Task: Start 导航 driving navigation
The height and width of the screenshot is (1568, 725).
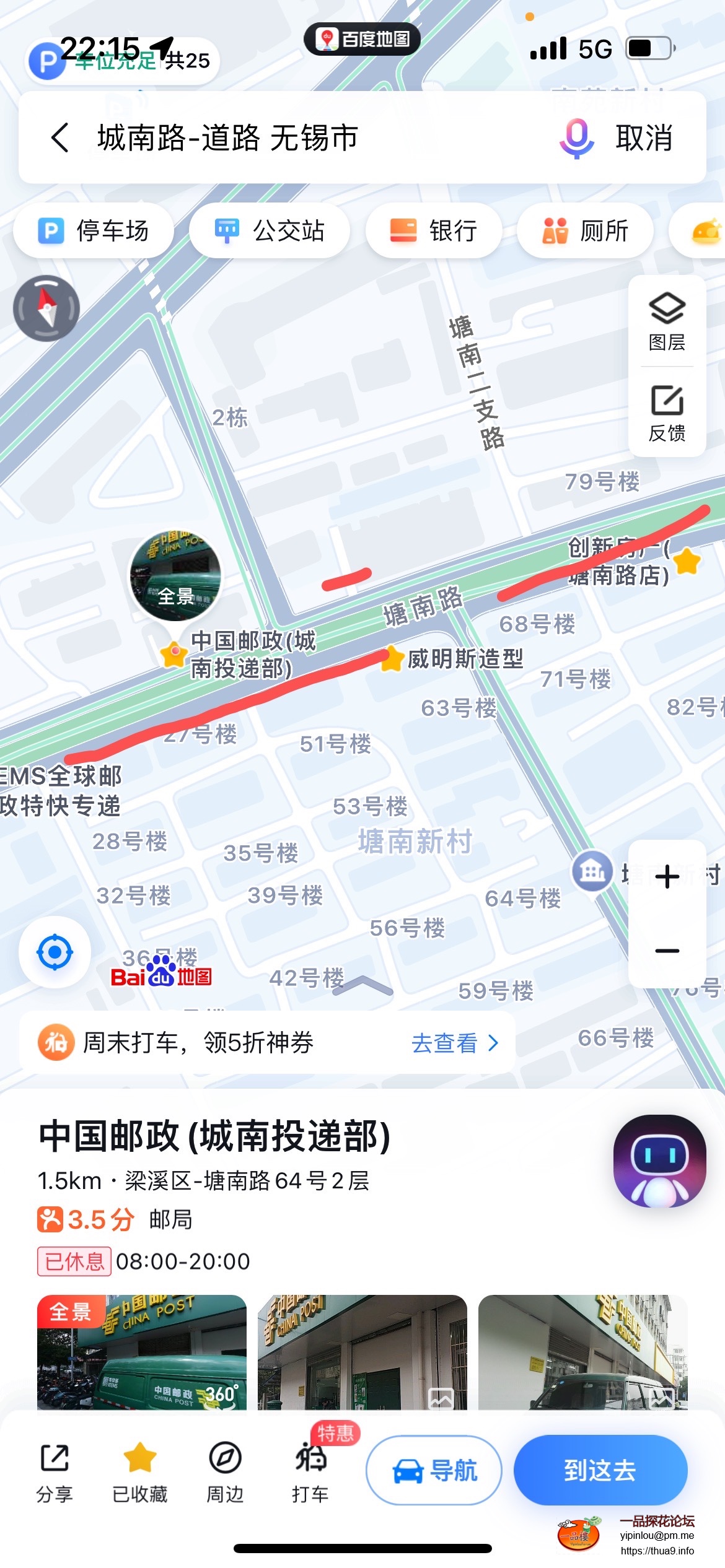Action: coord(434,1470)
